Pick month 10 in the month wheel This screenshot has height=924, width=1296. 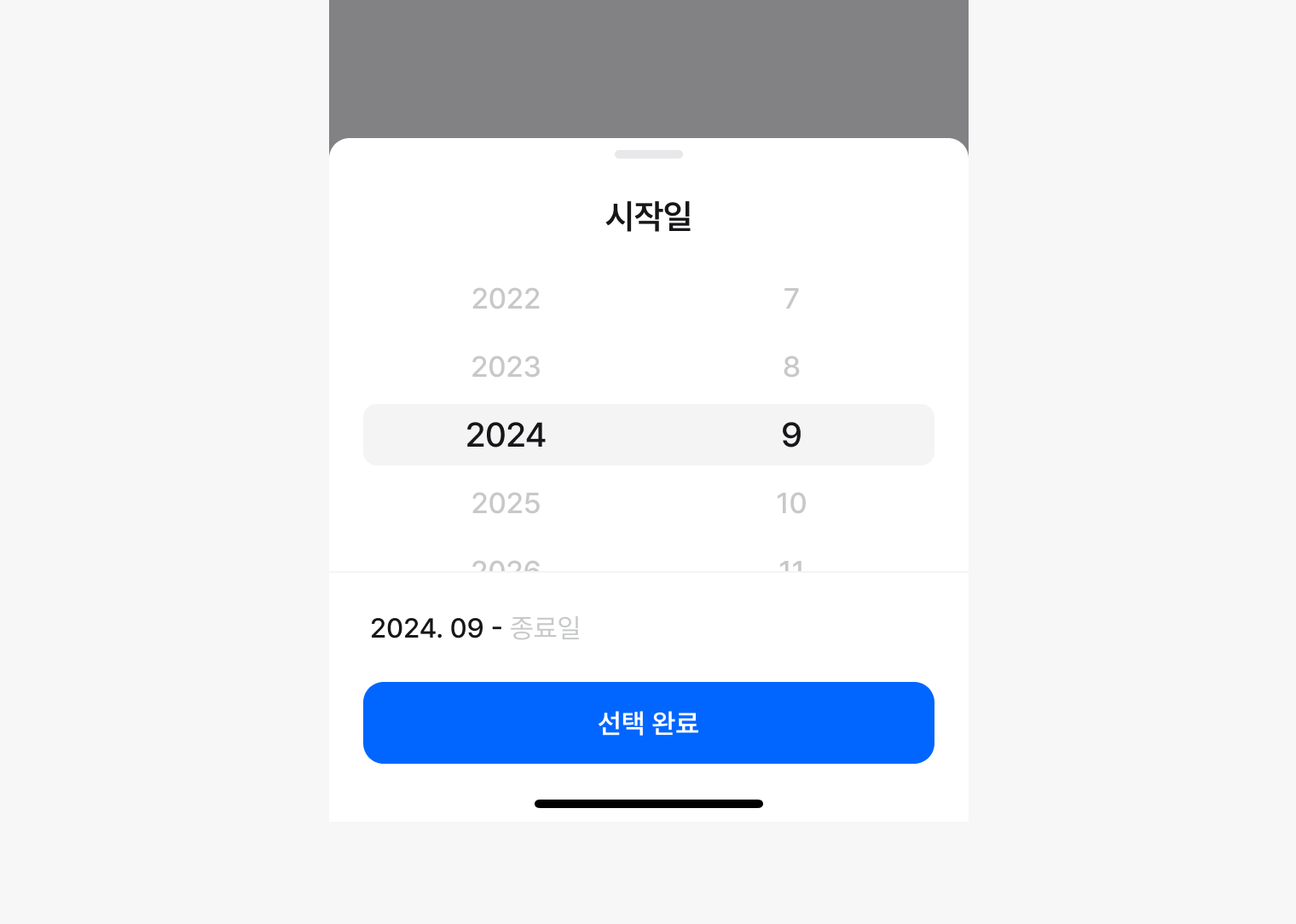(x=791, y=503)
